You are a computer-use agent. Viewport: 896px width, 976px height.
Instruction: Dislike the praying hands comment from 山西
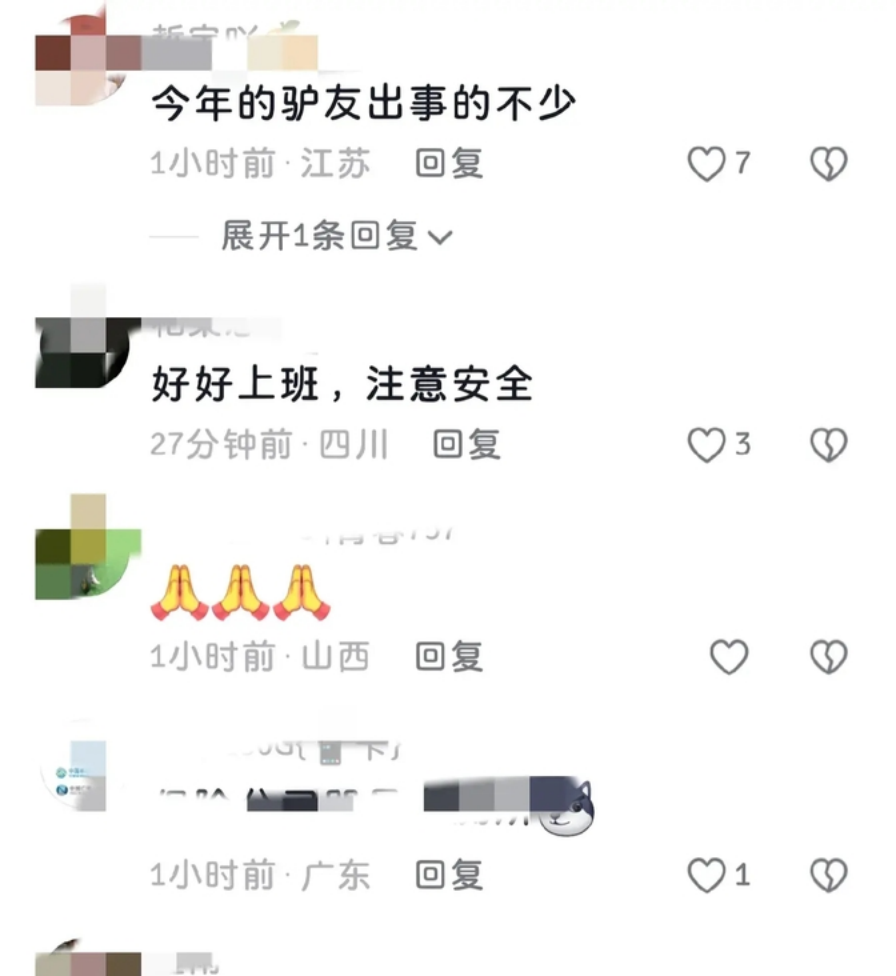pos(828,657)
